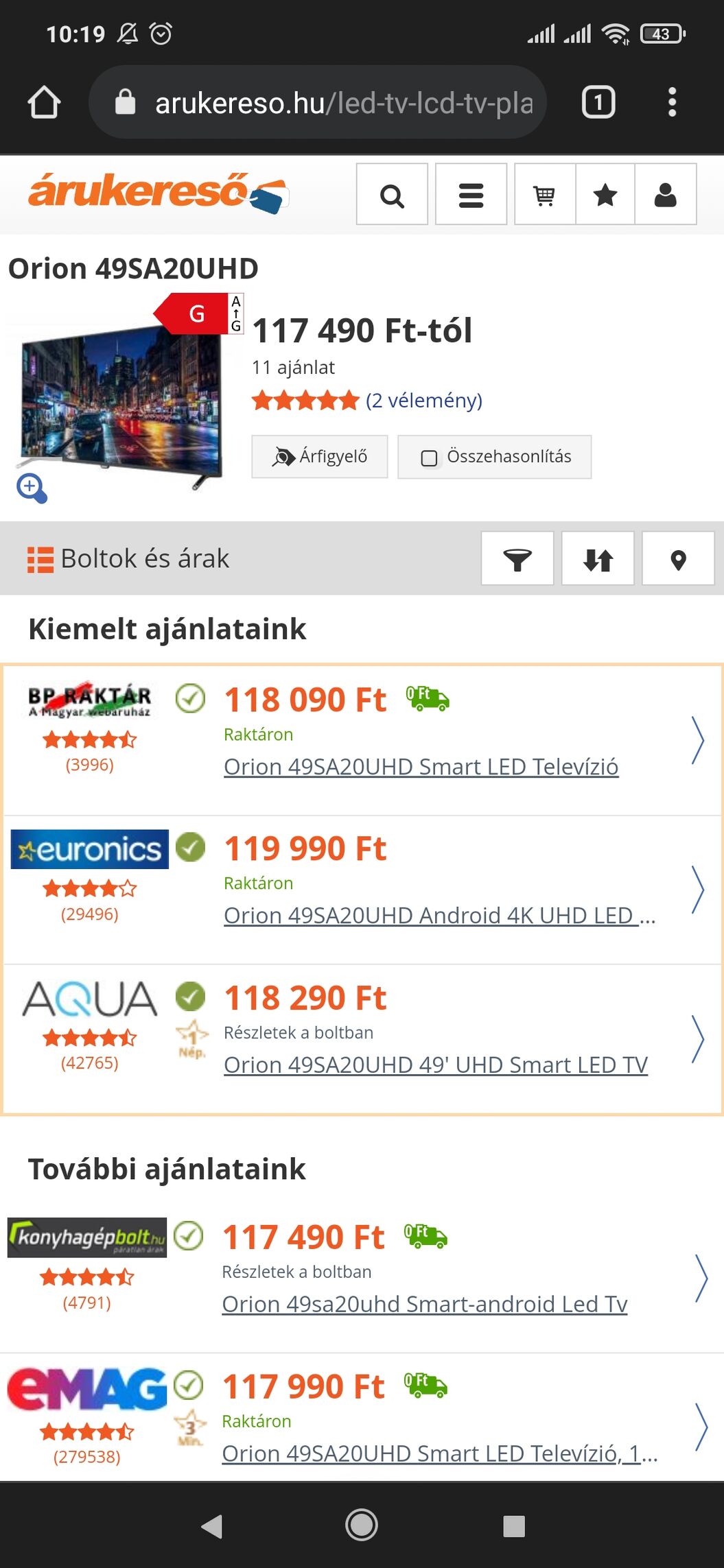Open the Orion 49sa20uhd Smart-android Led Tv link
Screen dimensions: 724x1568
[x=424, y=1305]
